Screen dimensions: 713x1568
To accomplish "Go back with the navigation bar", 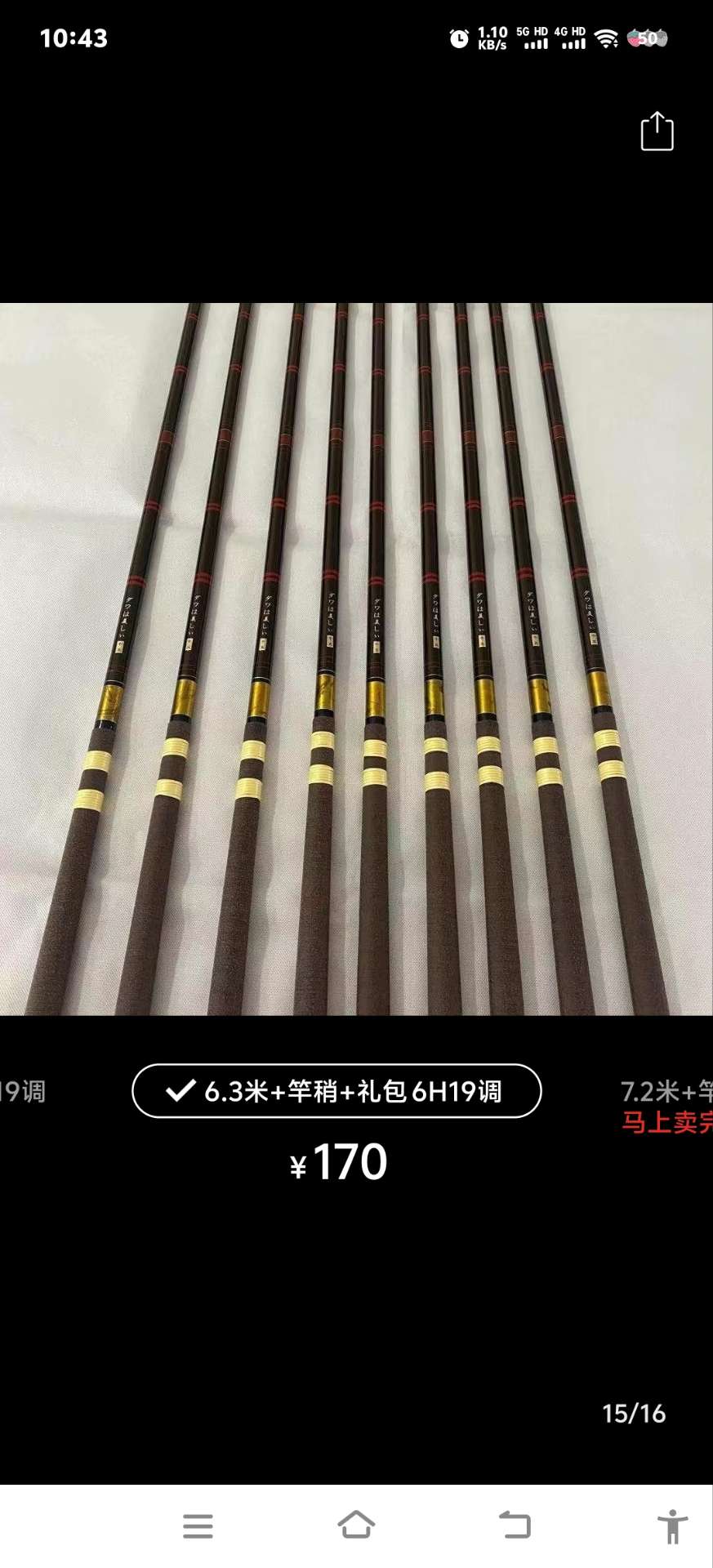I will (515, 1525).
